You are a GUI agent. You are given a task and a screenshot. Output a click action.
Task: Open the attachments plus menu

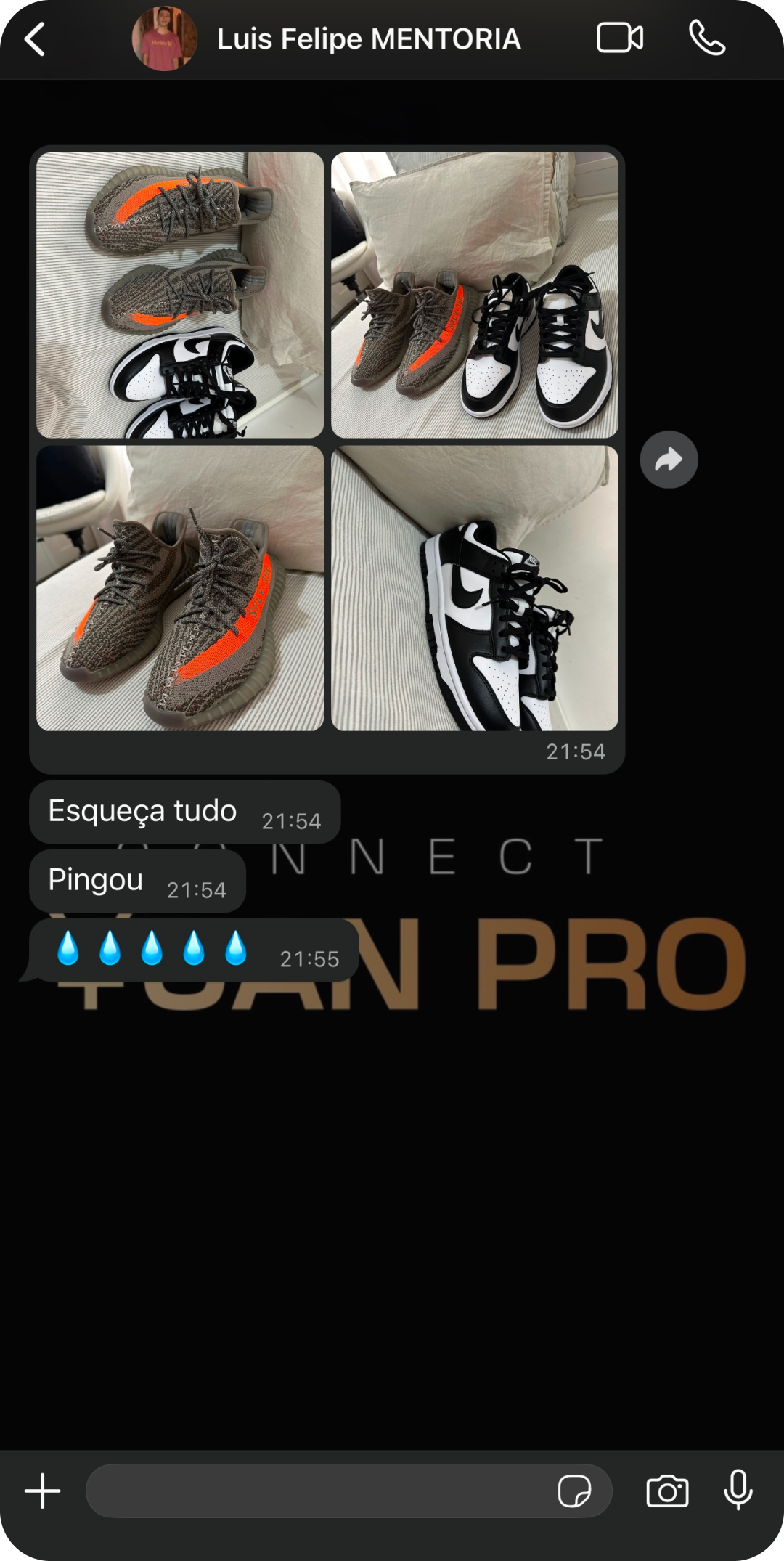(x=43, y=1491)
